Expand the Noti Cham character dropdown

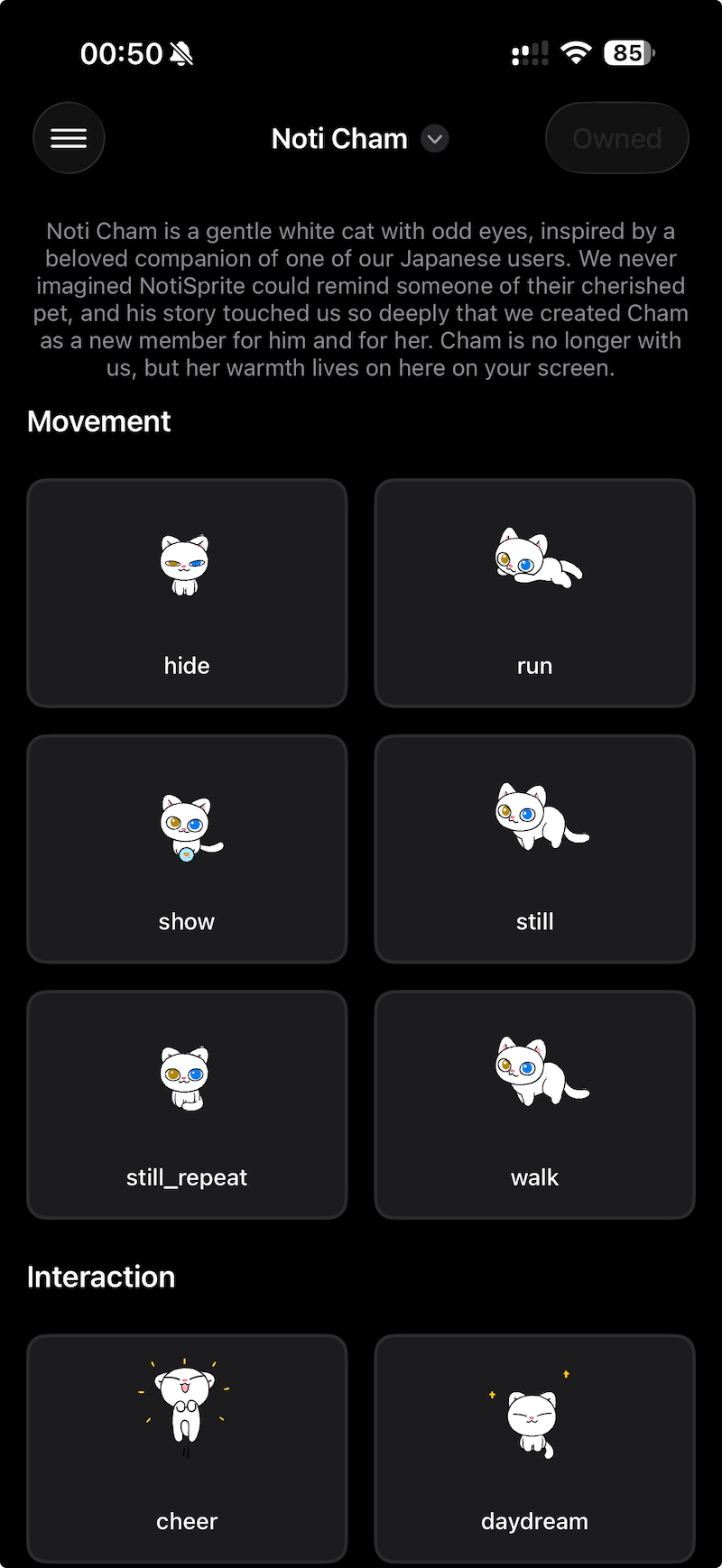click(435, 139)
